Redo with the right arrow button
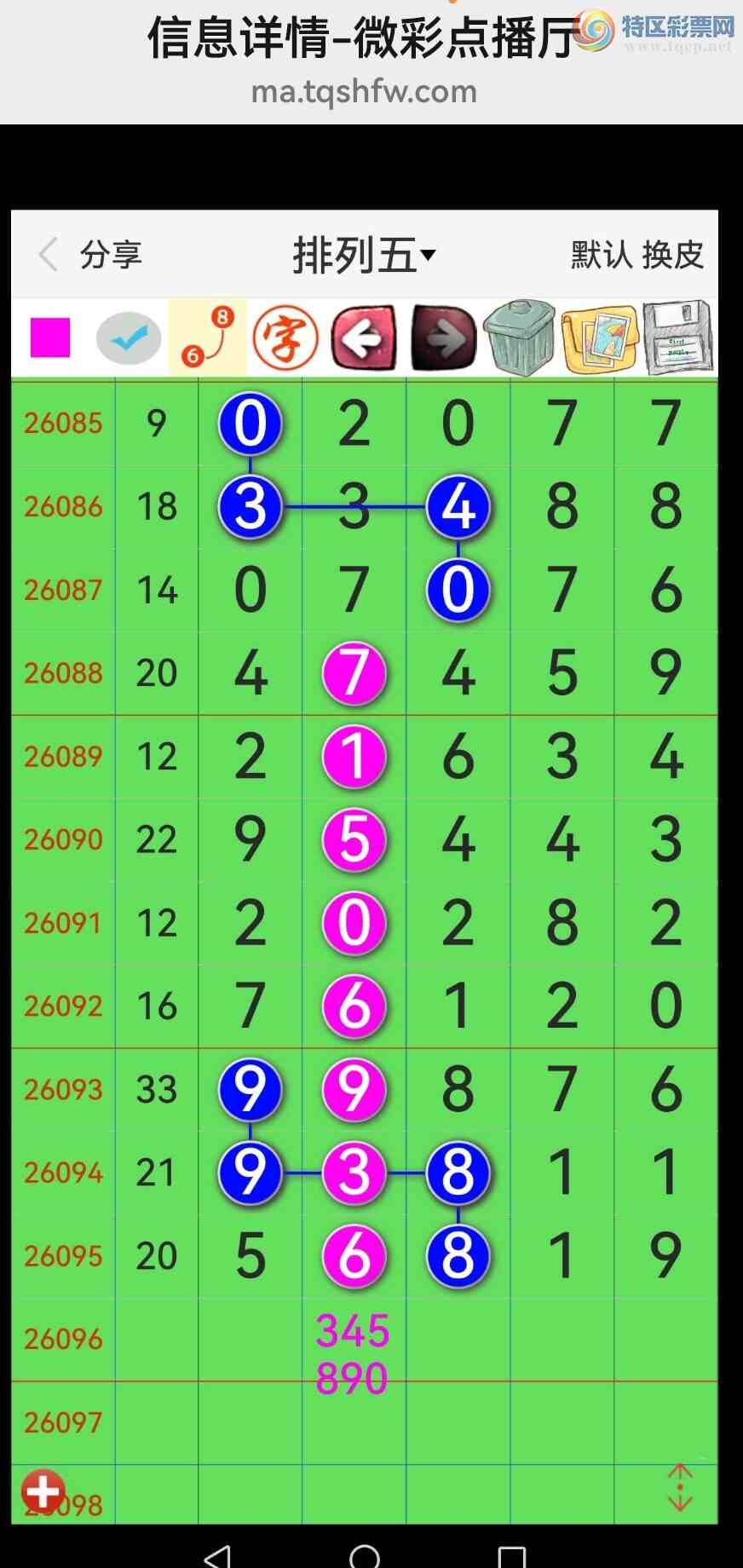This screenshot has height=1568, width=743. pyautogui.click(x=443, y=338)
